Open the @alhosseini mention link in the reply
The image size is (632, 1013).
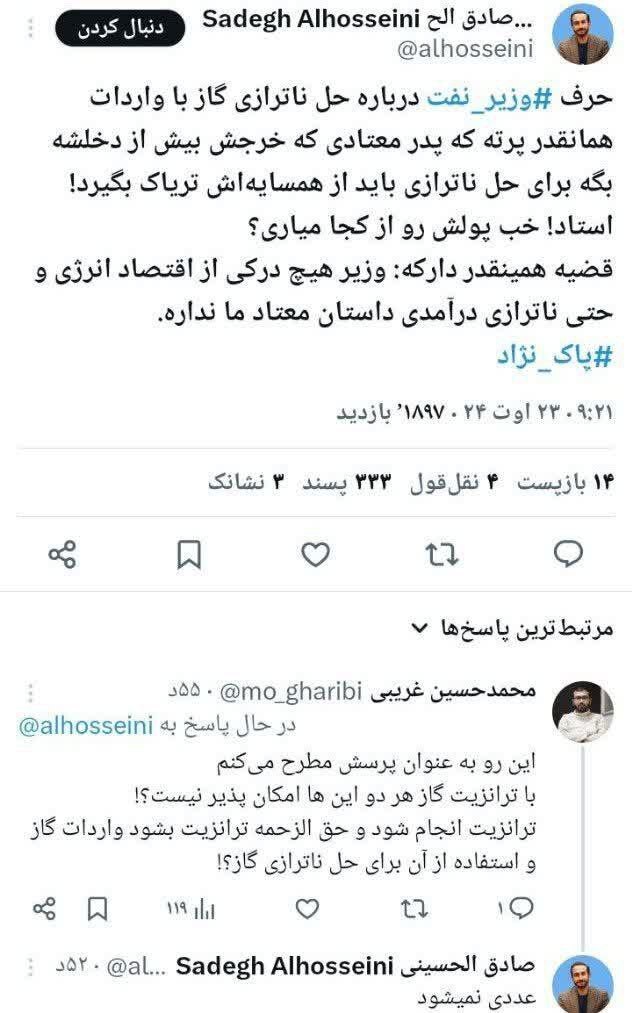(86, 726)
